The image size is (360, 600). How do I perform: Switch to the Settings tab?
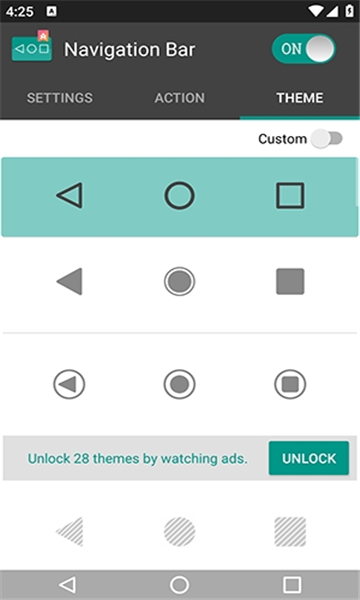[x=60, y=98]
